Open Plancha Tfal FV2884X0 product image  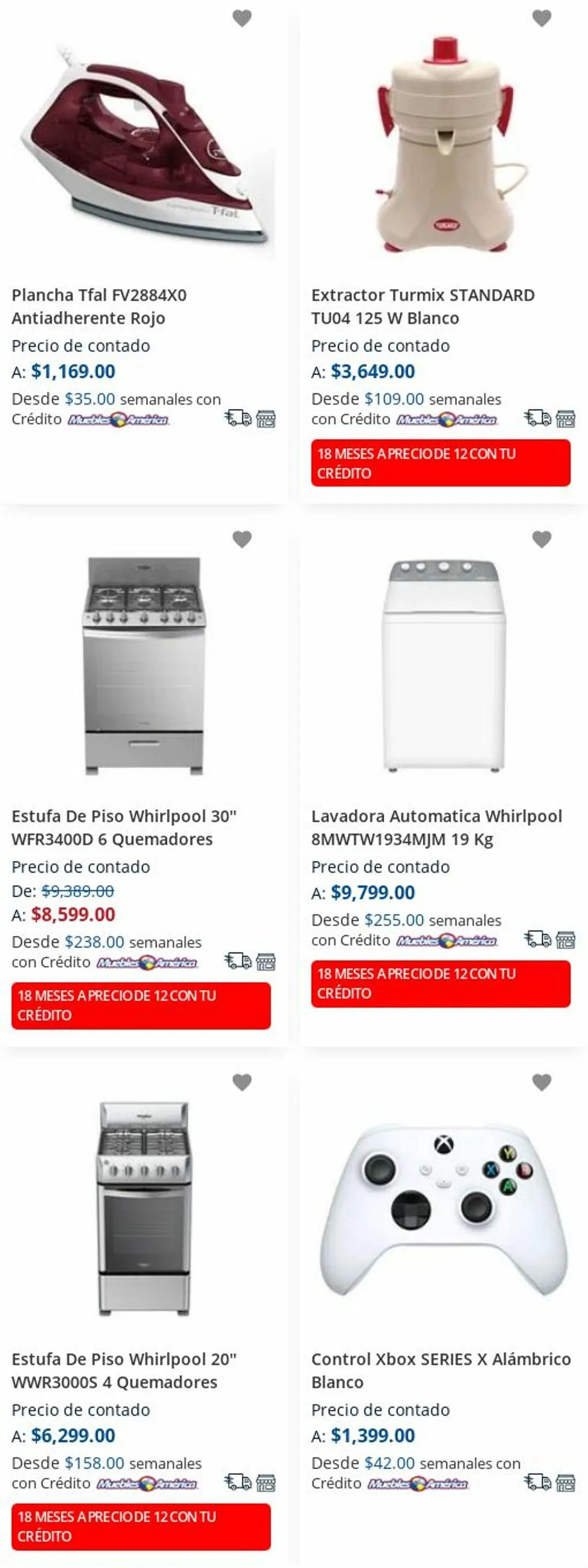pos(144,146)
